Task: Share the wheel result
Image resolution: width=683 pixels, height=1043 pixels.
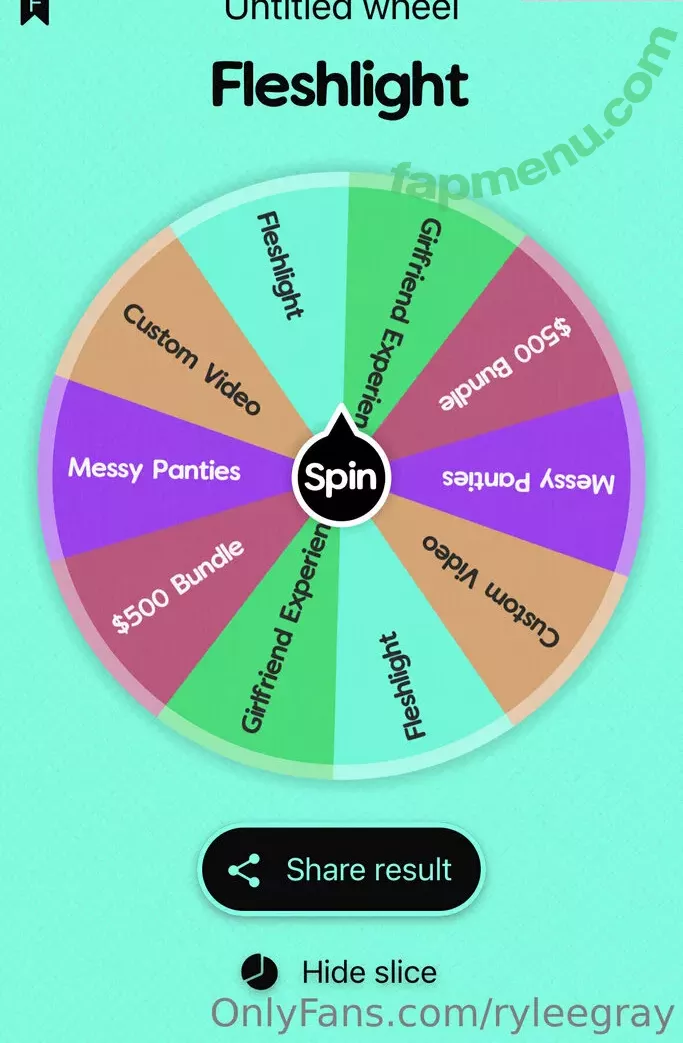Action: (x=341, y=870)
